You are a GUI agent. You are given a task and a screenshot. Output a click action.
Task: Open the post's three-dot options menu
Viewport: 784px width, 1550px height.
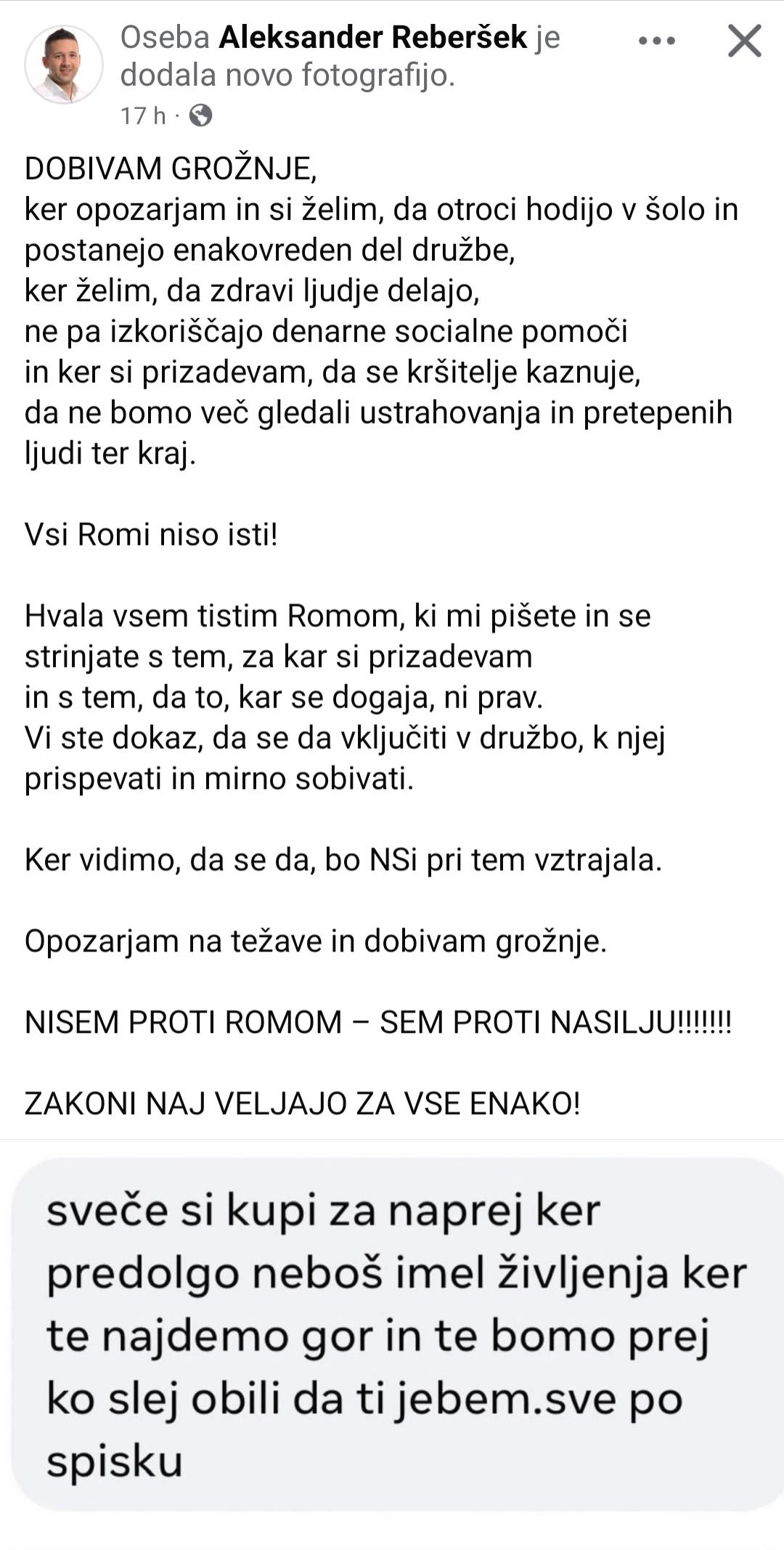(657, 41)
